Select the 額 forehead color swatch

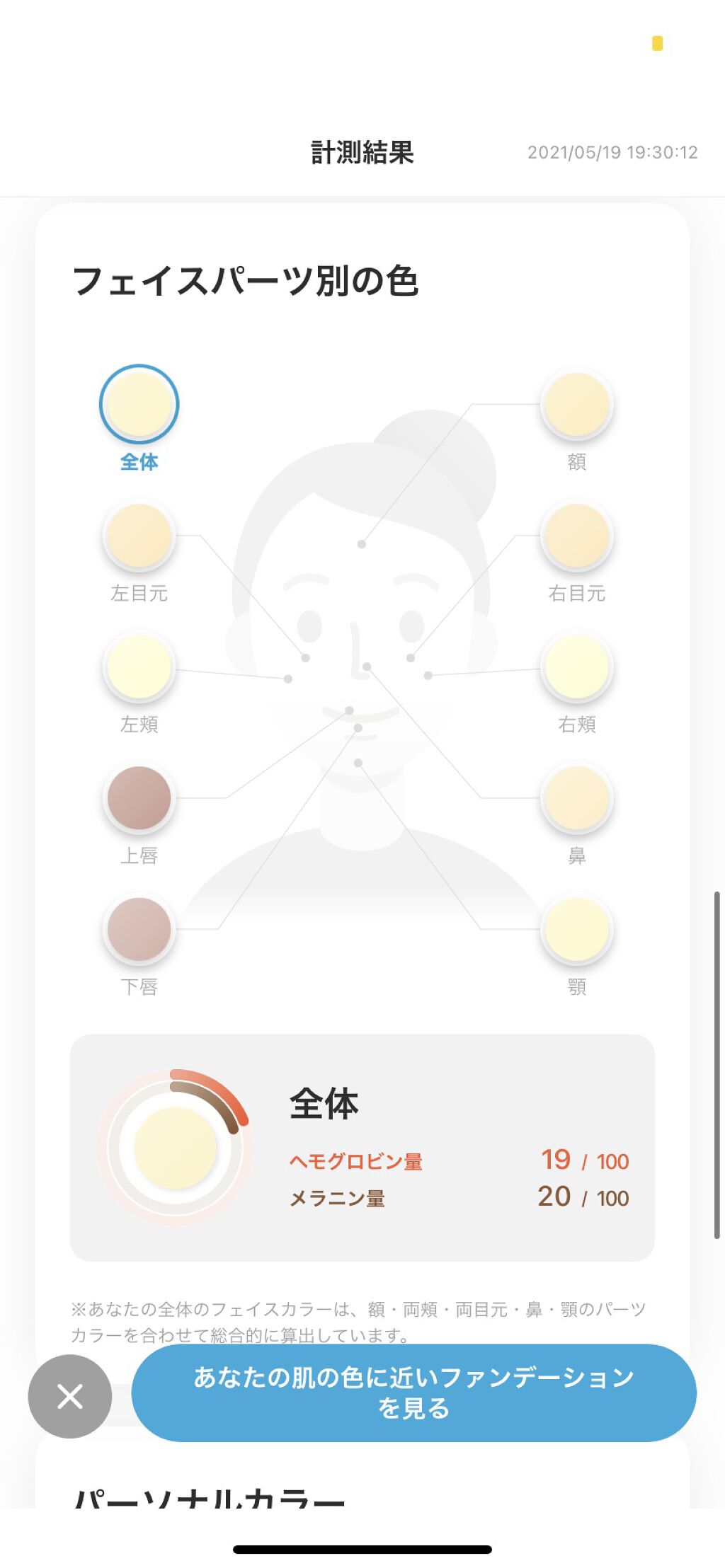576,404
